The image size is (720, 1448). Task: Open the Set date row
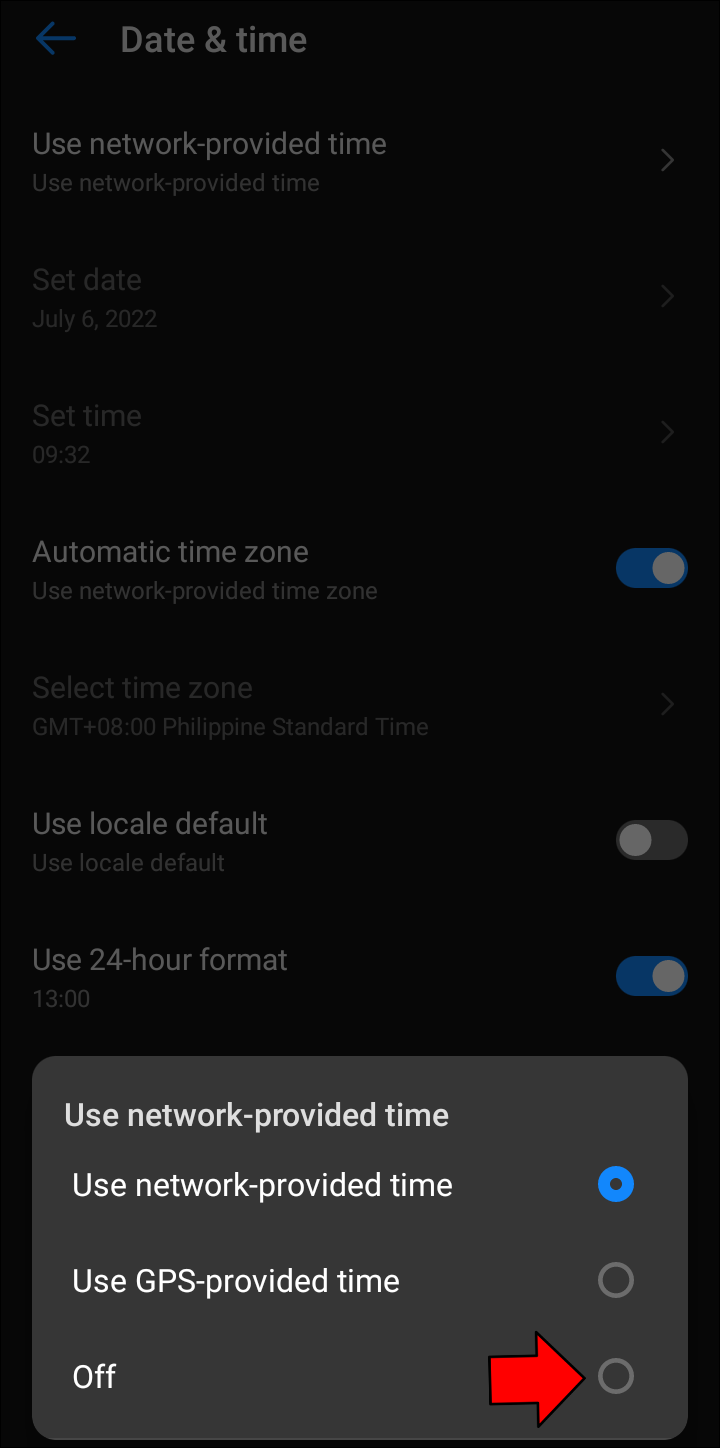tap(350, 297)
